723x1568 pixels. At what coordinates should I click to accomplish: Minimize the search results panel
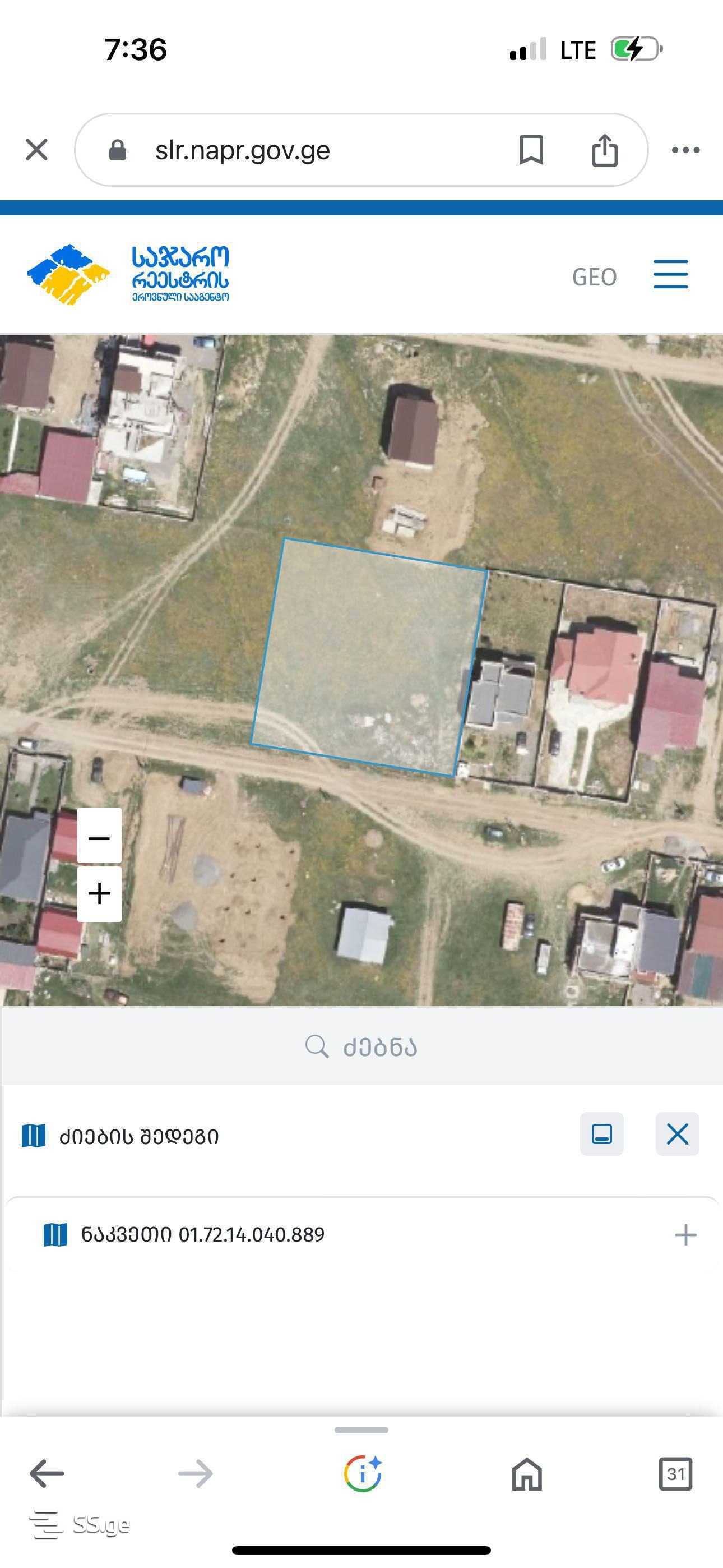(601, 1134)
